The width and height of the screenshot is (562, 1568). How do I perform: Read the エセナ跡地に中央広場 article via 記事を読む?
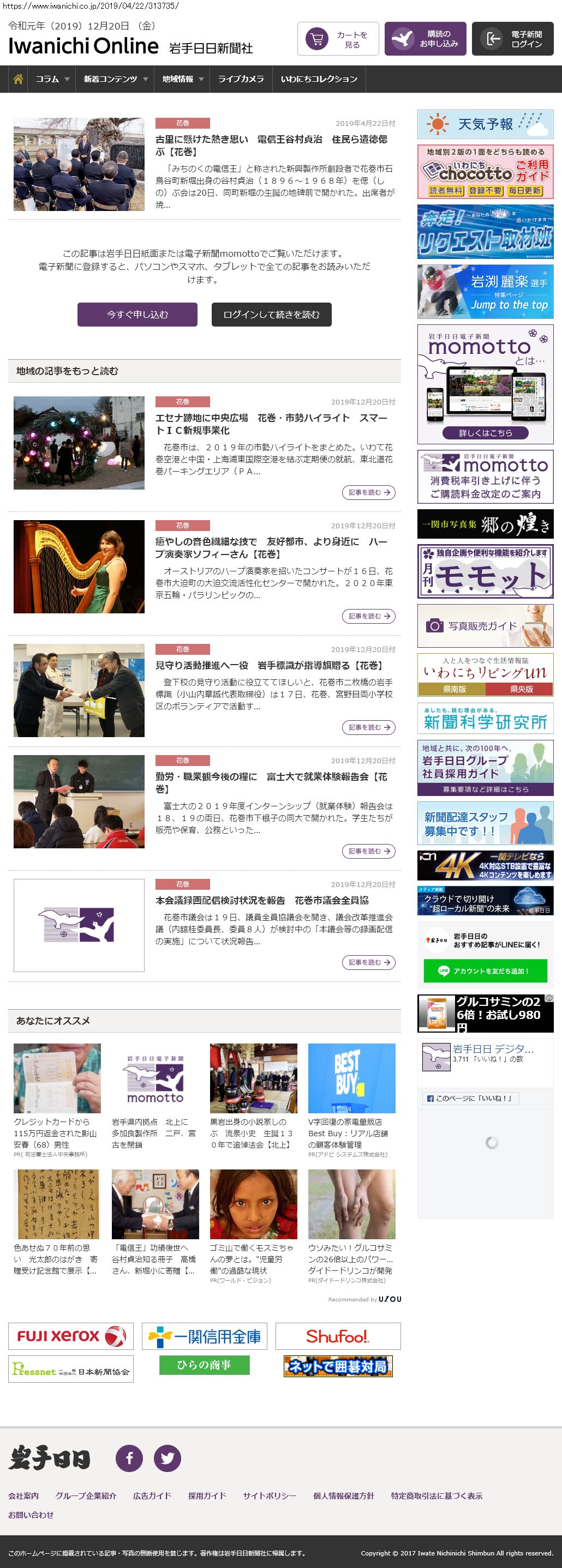click(x=368, y=492)
